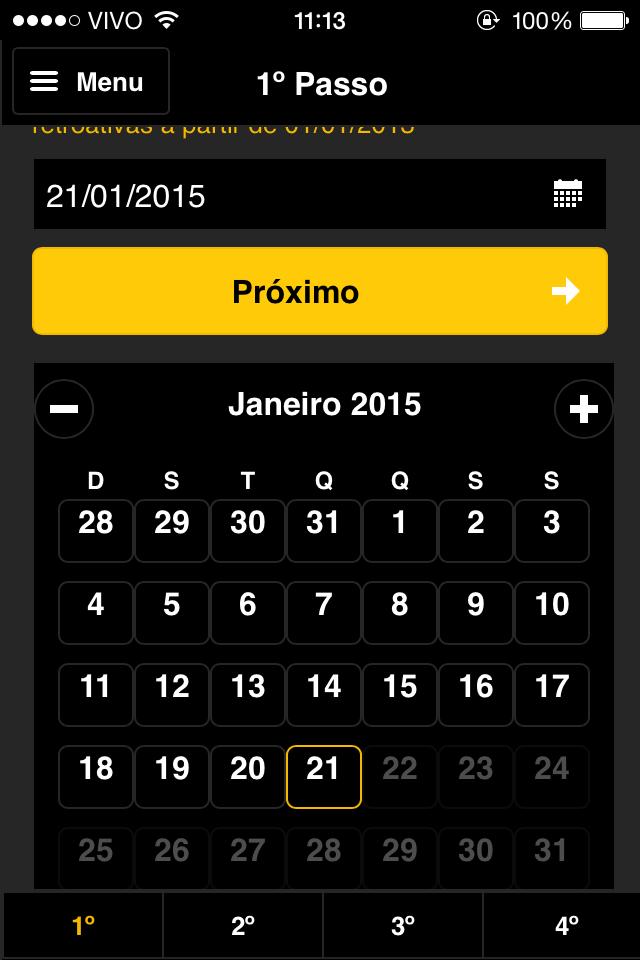The image size is (640, 960).
Task: Go to next month with plus button
Action: click(x=583, y=408)
